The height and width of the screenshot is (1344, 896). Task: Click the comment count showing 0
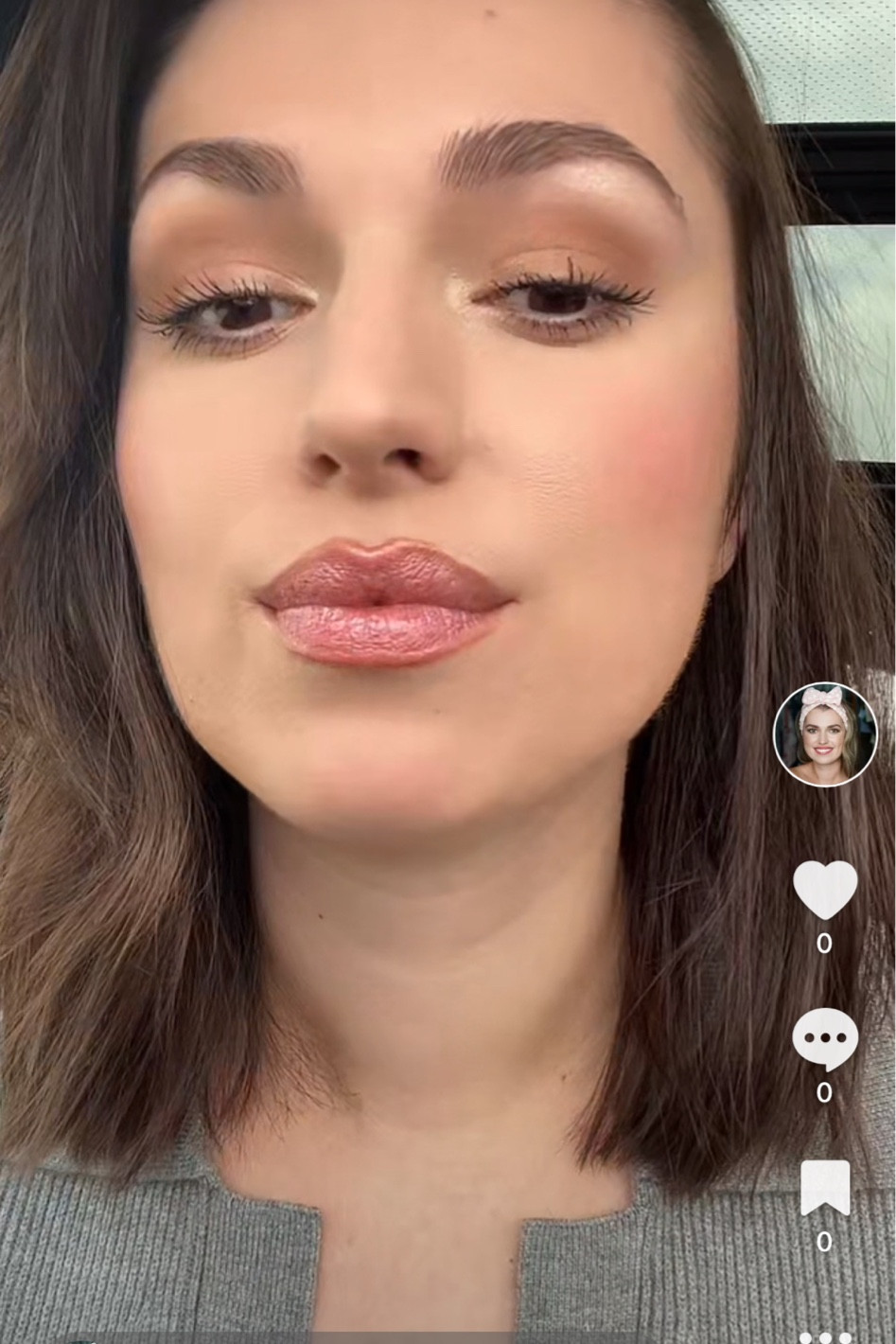(825, 1095)
